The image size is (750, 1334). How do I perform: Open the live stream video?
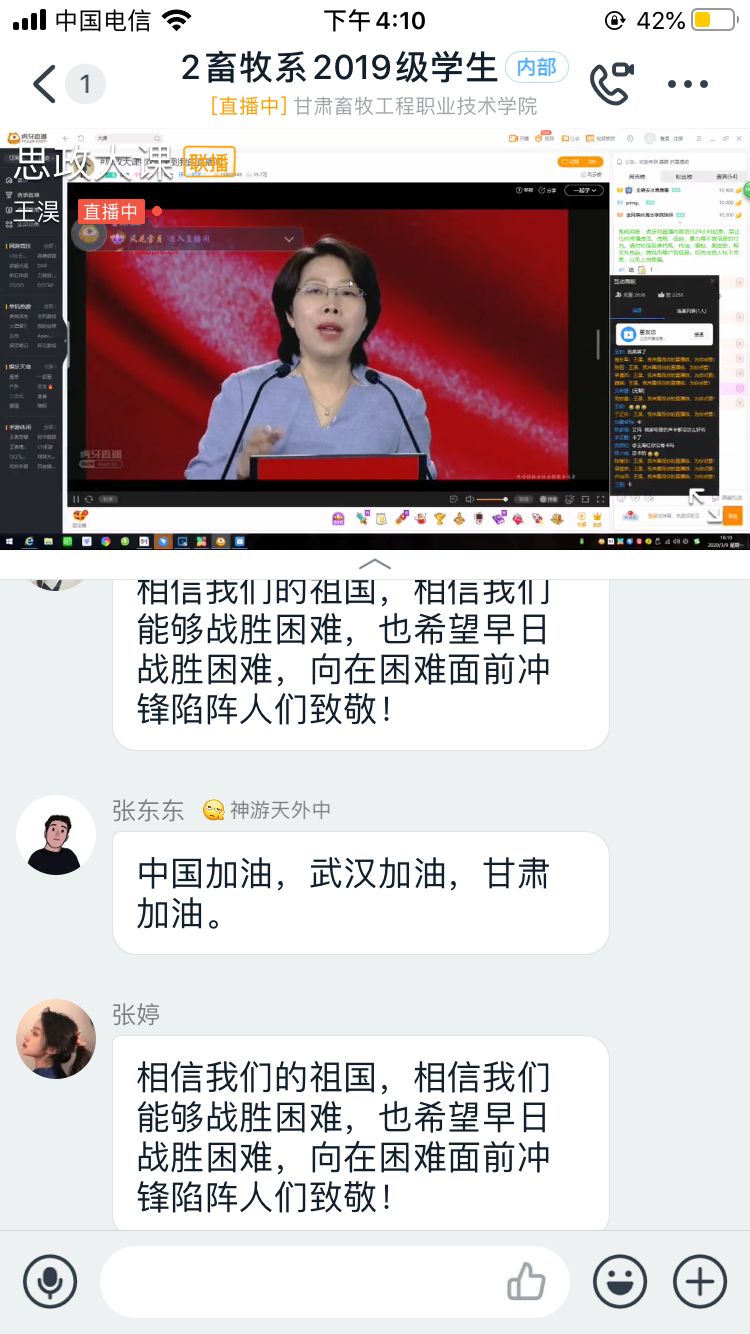click(375, 338)
